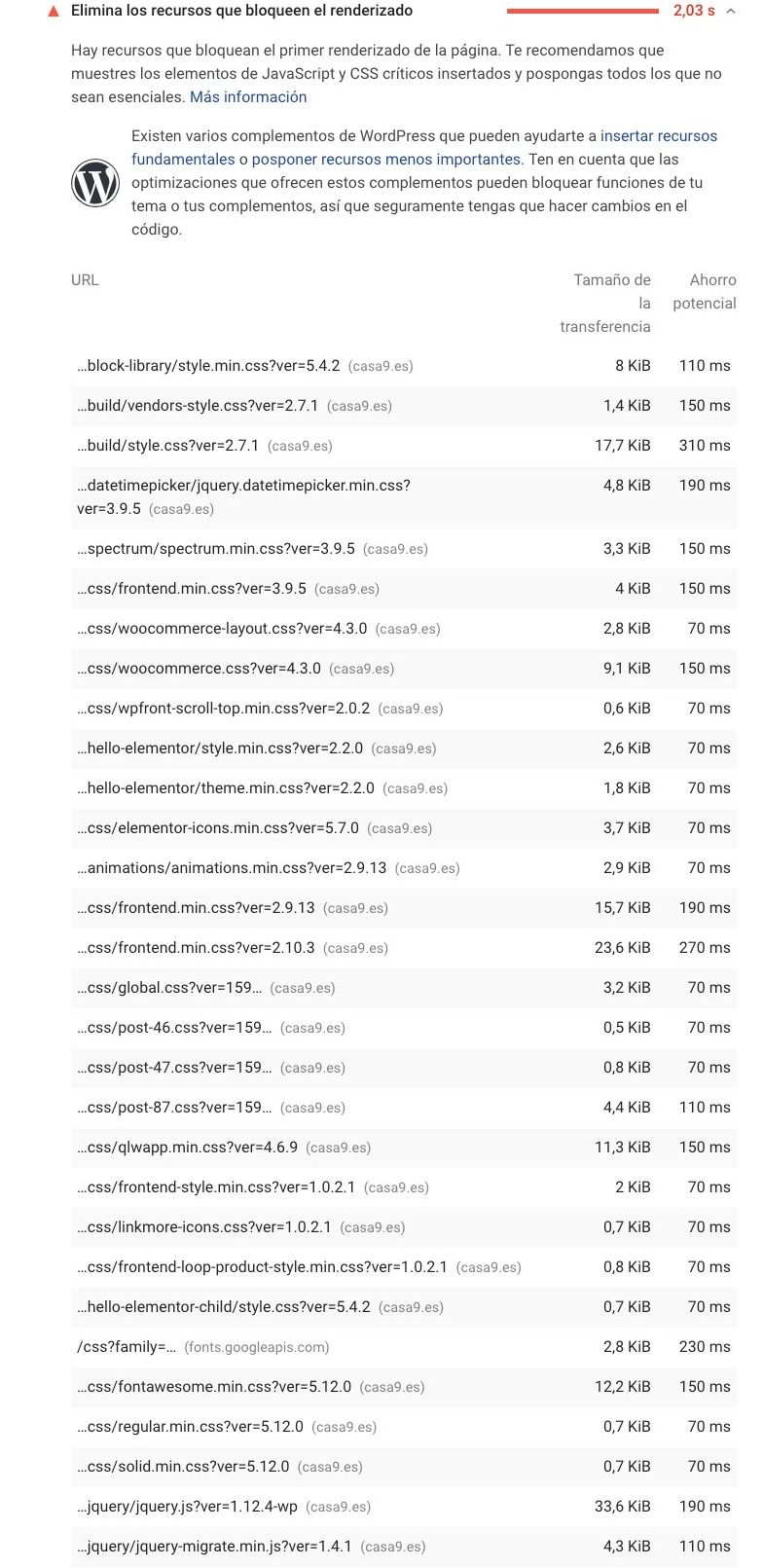Open the build/vendors-style.css URL
The height and width of the screenshot is (1568, 763).
[x=198, y=406]
